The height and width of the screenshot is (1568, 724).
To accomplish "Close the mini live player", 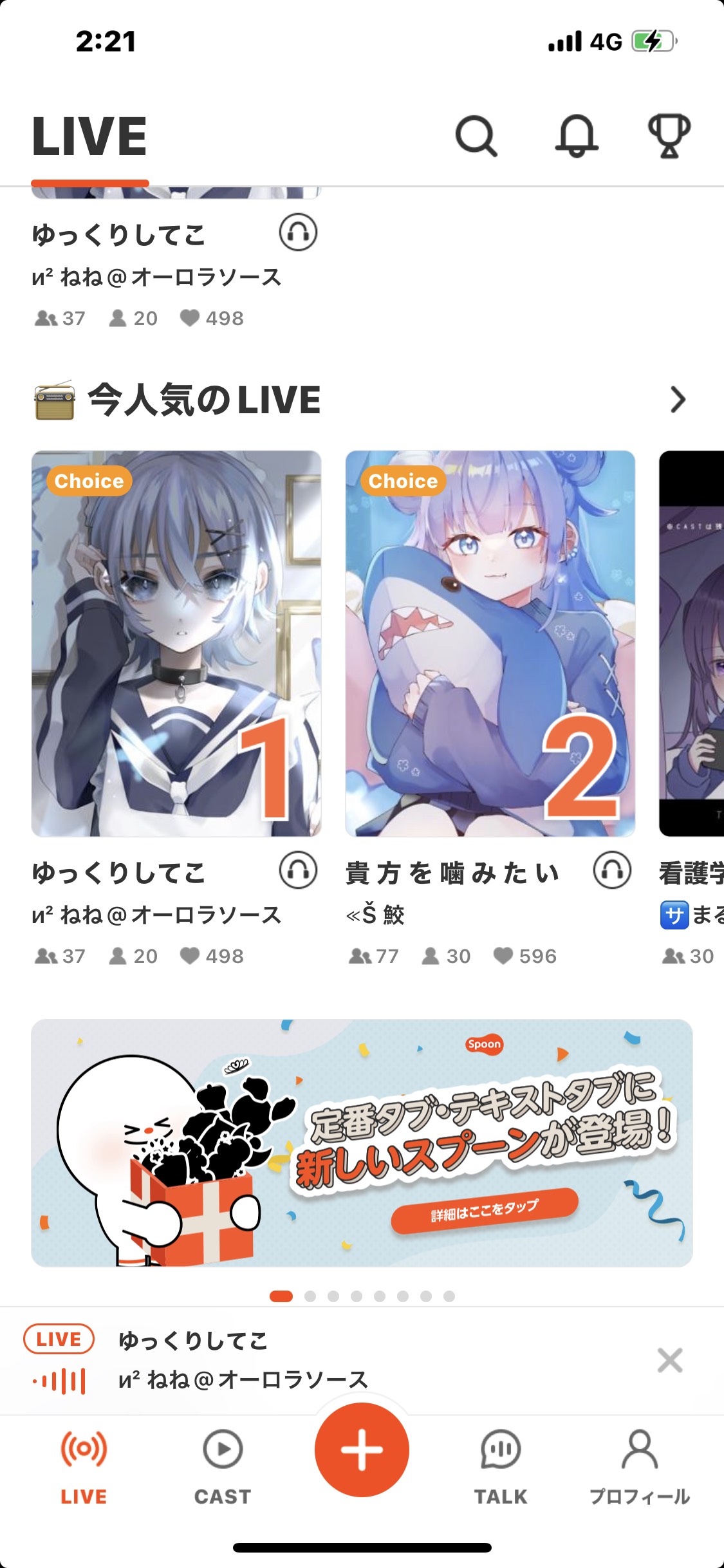I will (x=669, y=1360).
